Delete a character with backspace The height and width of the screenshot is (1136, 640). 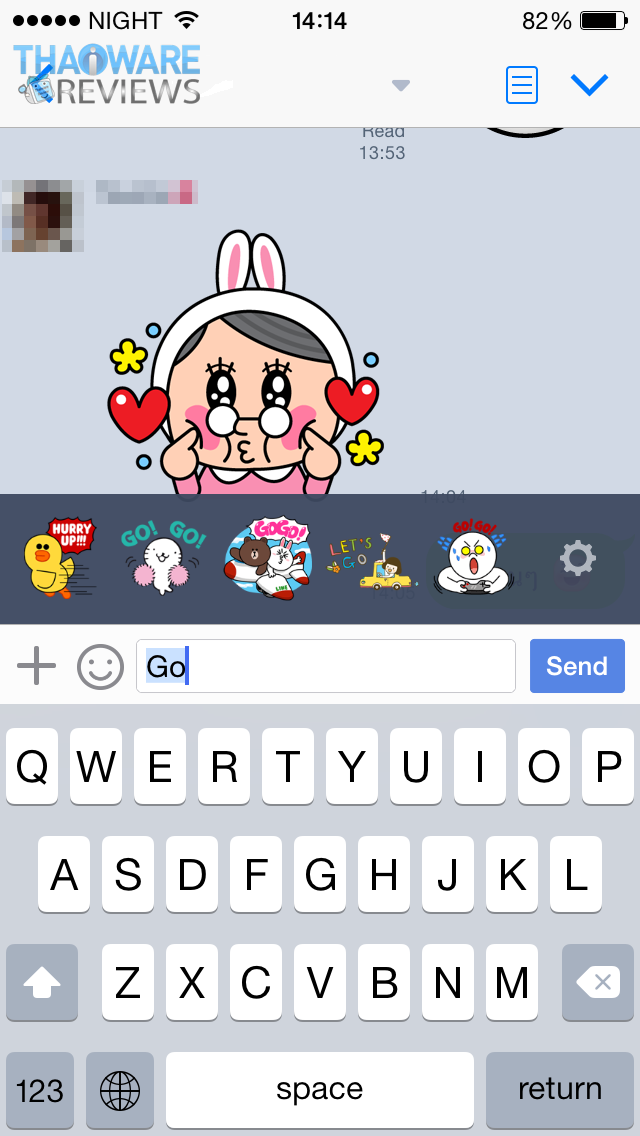click(598, 983)
